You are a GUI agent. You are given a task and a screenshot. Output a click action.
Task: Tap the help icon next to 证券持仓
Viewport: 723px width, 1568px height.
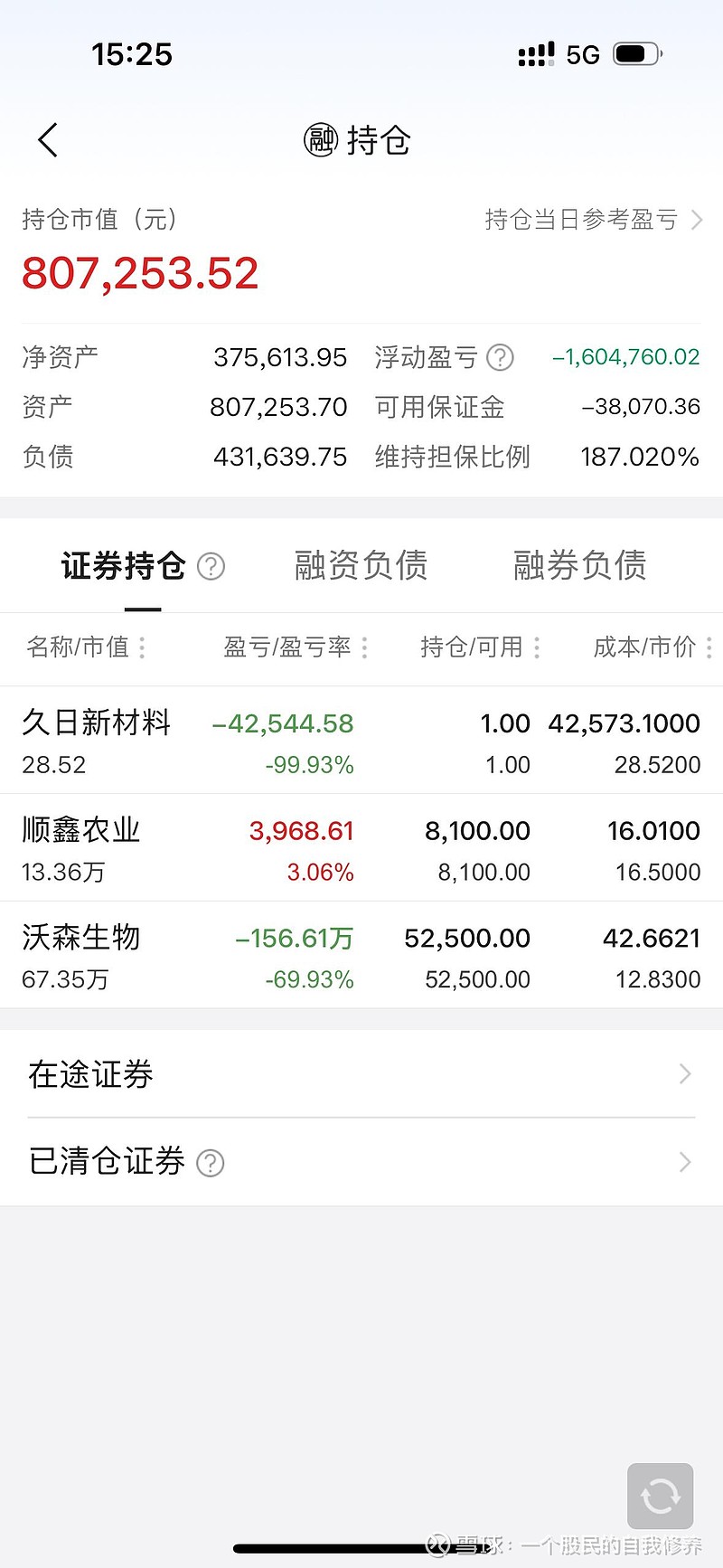[211, 567]
